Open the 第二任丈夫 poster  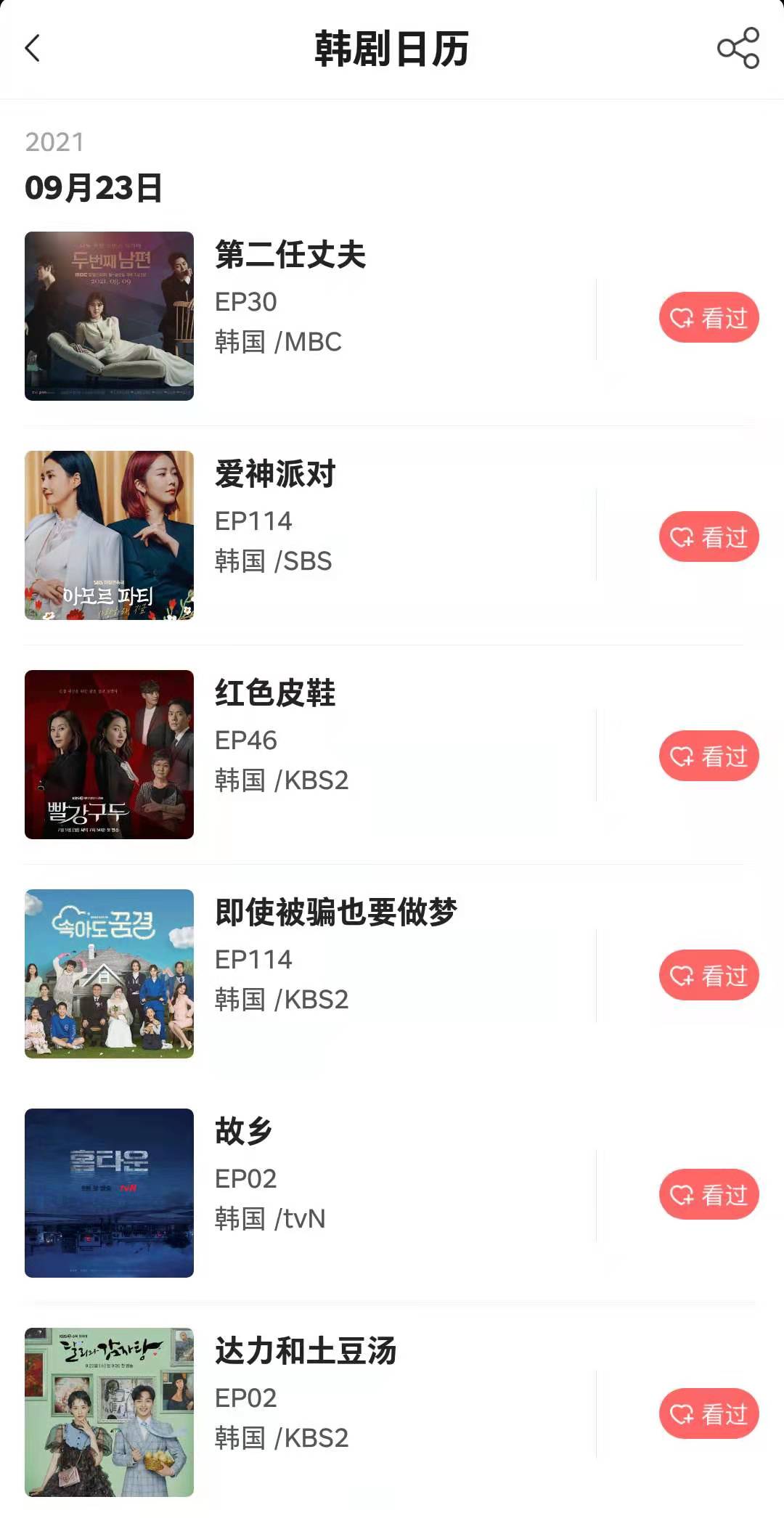tap(109, 316)
